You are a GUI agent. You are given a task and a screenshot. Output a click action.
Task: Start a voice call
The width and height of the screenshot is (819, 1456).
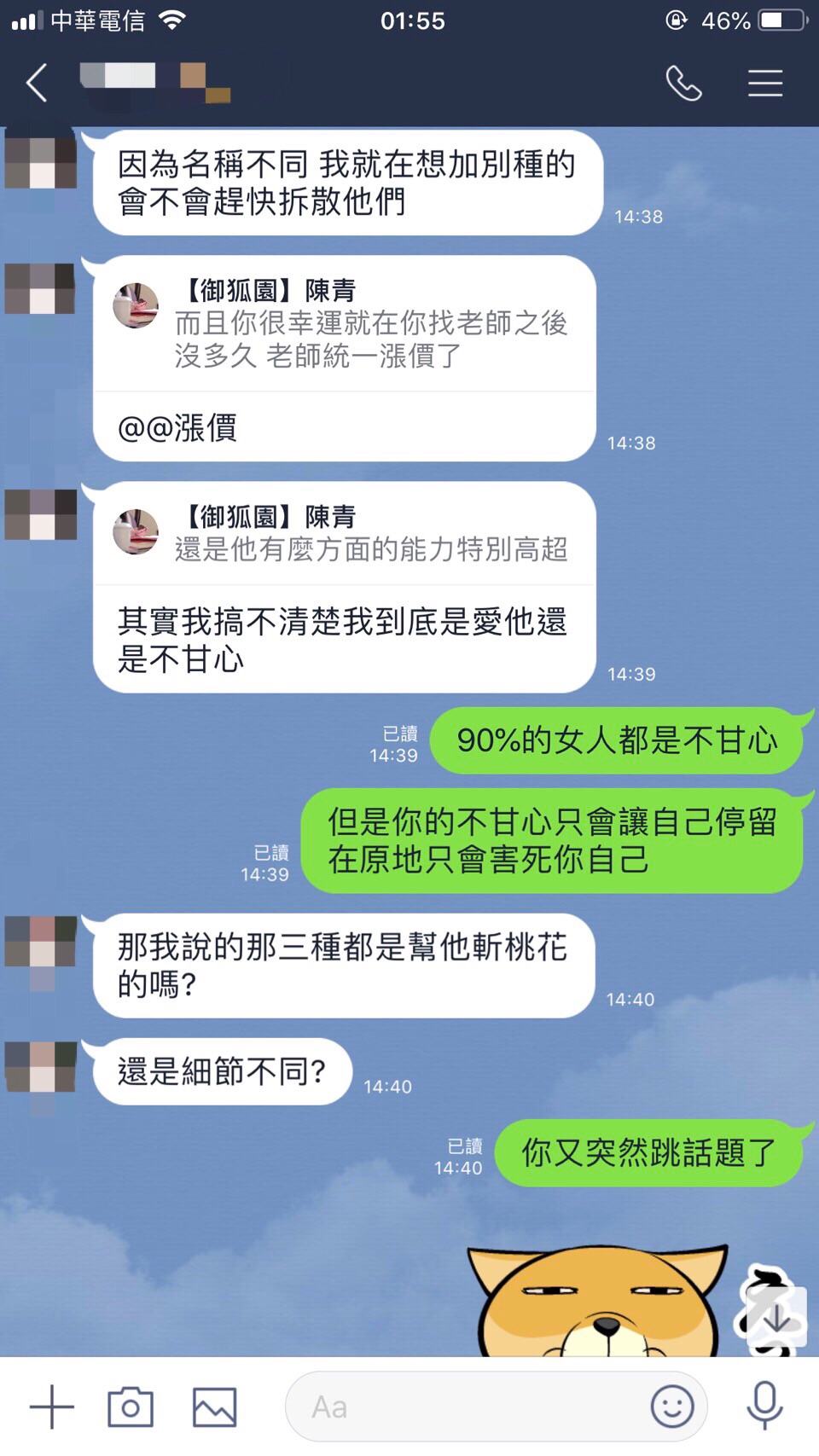(x=683, y=83)
